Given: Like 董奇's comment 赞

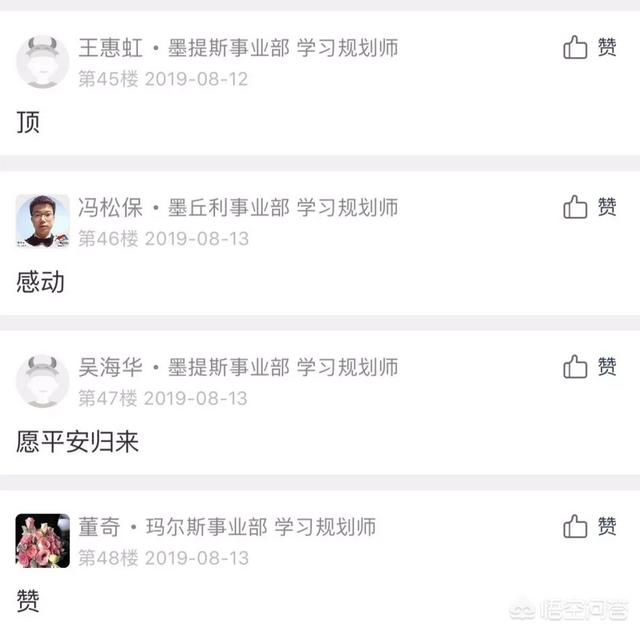Looking at the screenshot, I should click(x=590, y=527).
